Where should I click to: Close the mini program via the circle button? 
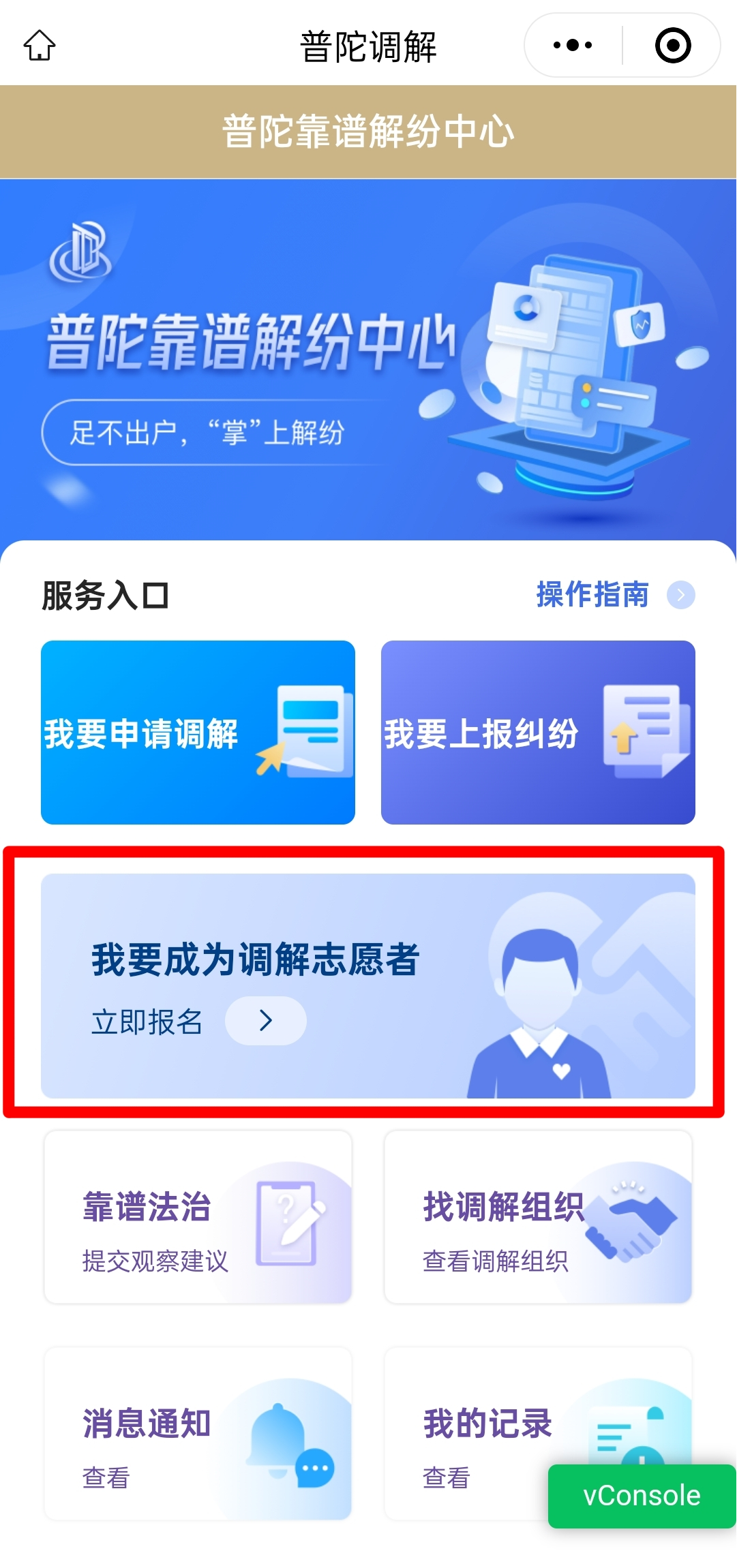[672, 46]
